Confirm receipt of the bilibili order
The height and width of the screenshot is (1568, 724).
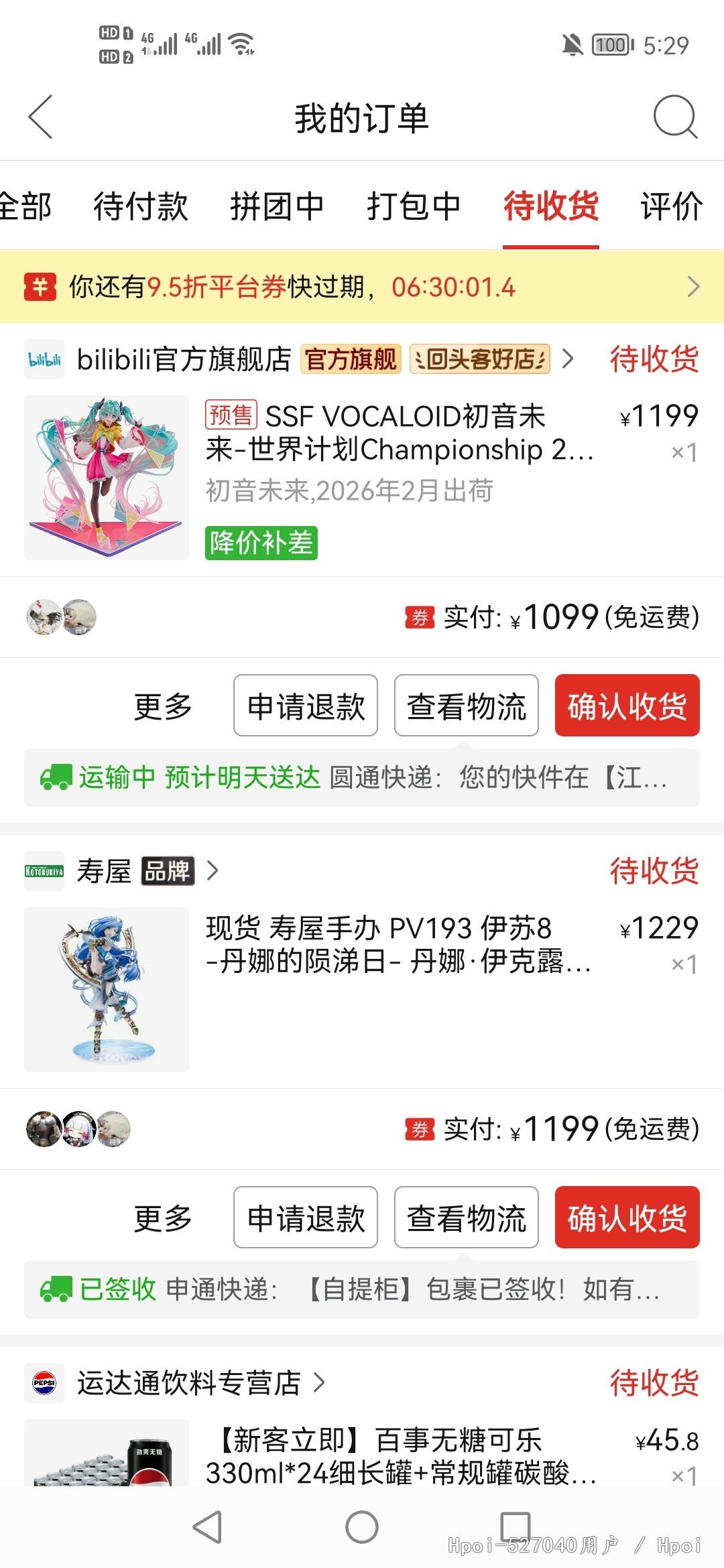pos(627,706)
